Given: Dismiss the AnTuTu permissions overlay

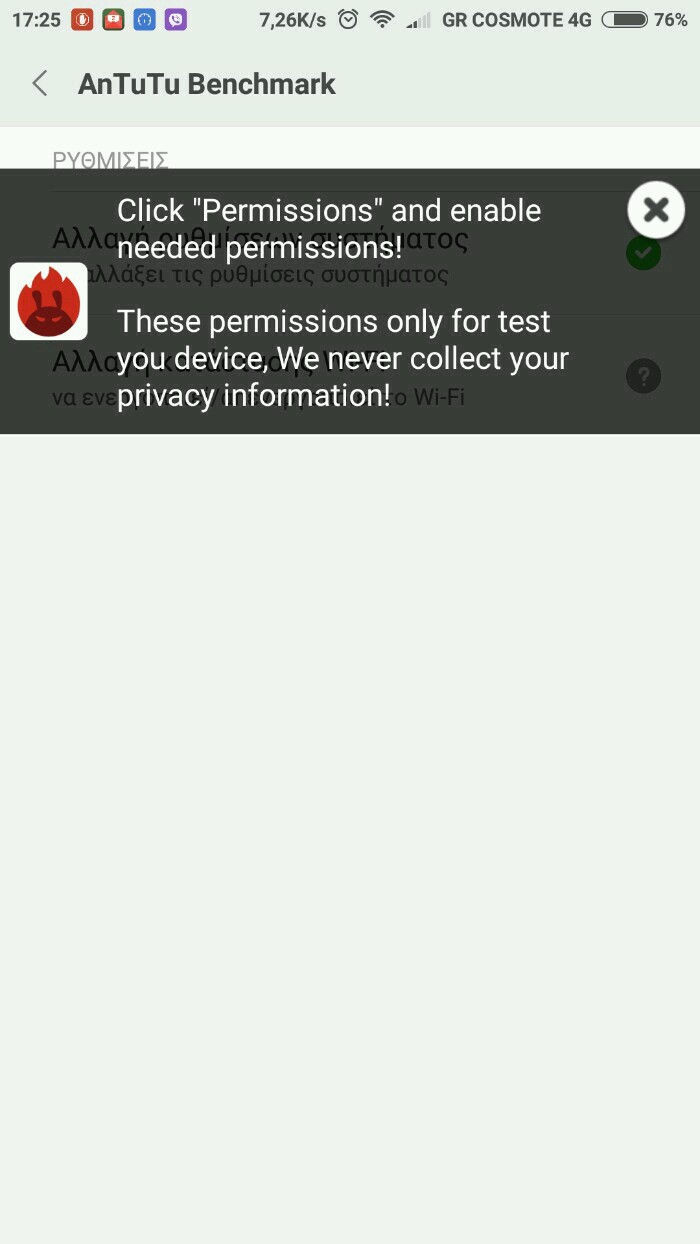Looking at the screenshot, I should (656, 209).
